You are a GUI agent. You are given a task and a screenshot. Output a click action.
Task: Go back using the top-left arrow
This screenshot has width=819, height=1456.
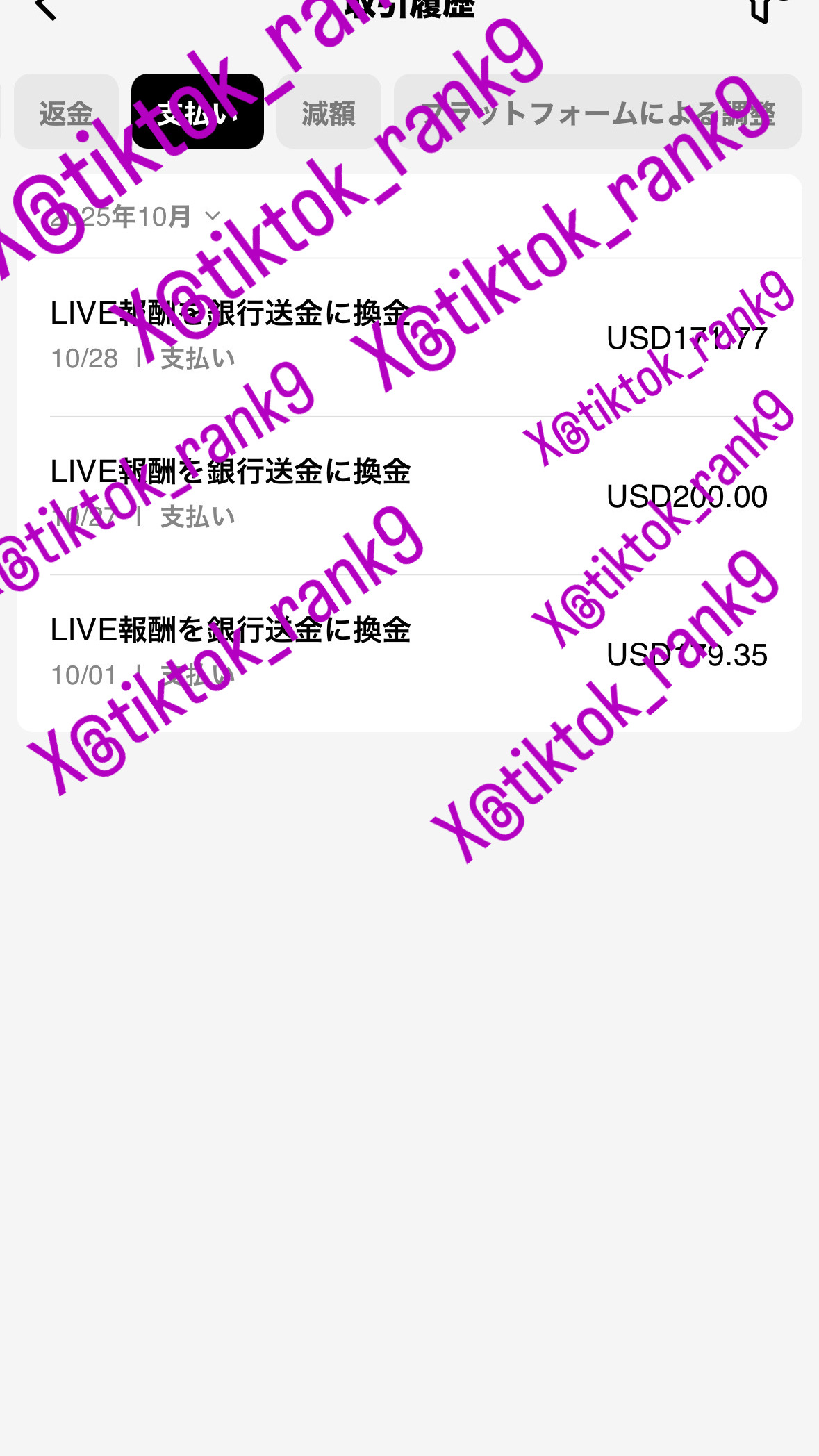click(x=46, y=10)
